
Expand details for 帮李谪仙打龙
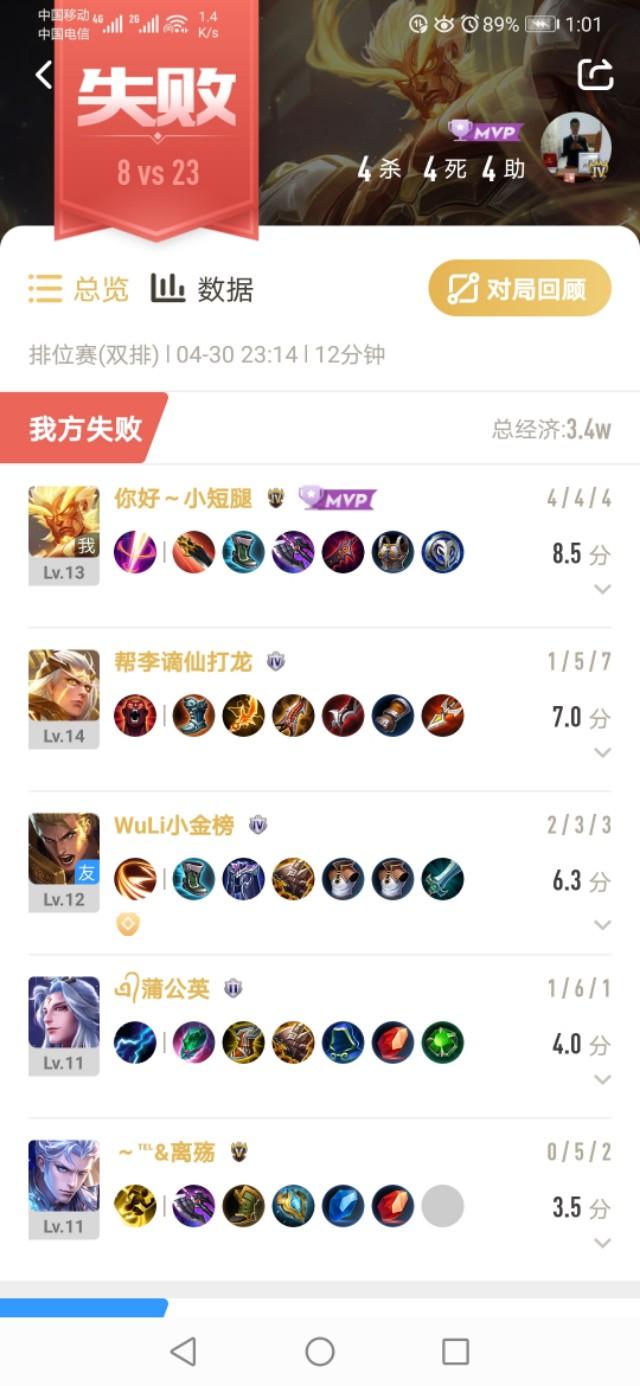(602, 752)
